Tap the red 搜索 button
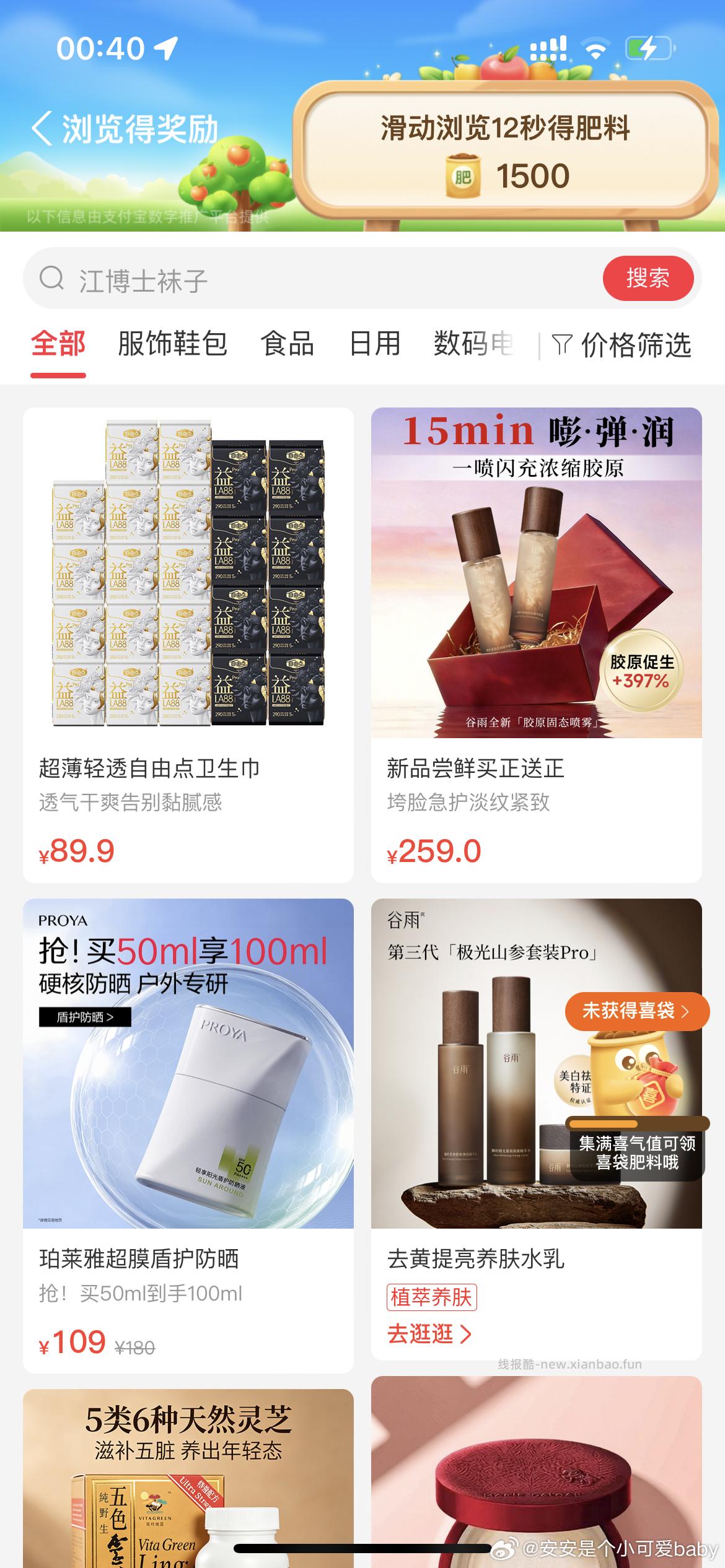The width and height of the screenshot is (725, 1568). tap(648, 278)
